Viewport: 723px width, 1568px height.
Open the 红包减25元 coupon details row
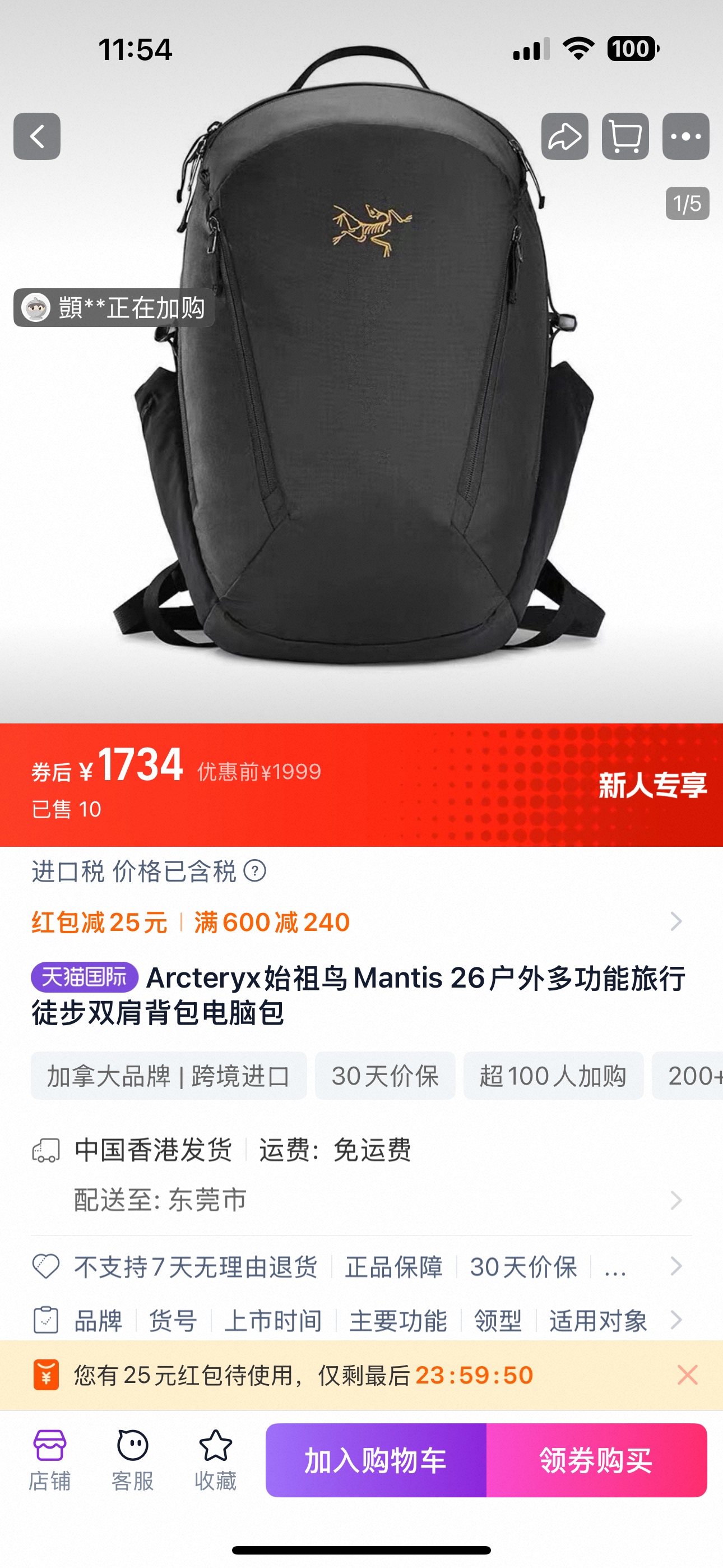361,922
